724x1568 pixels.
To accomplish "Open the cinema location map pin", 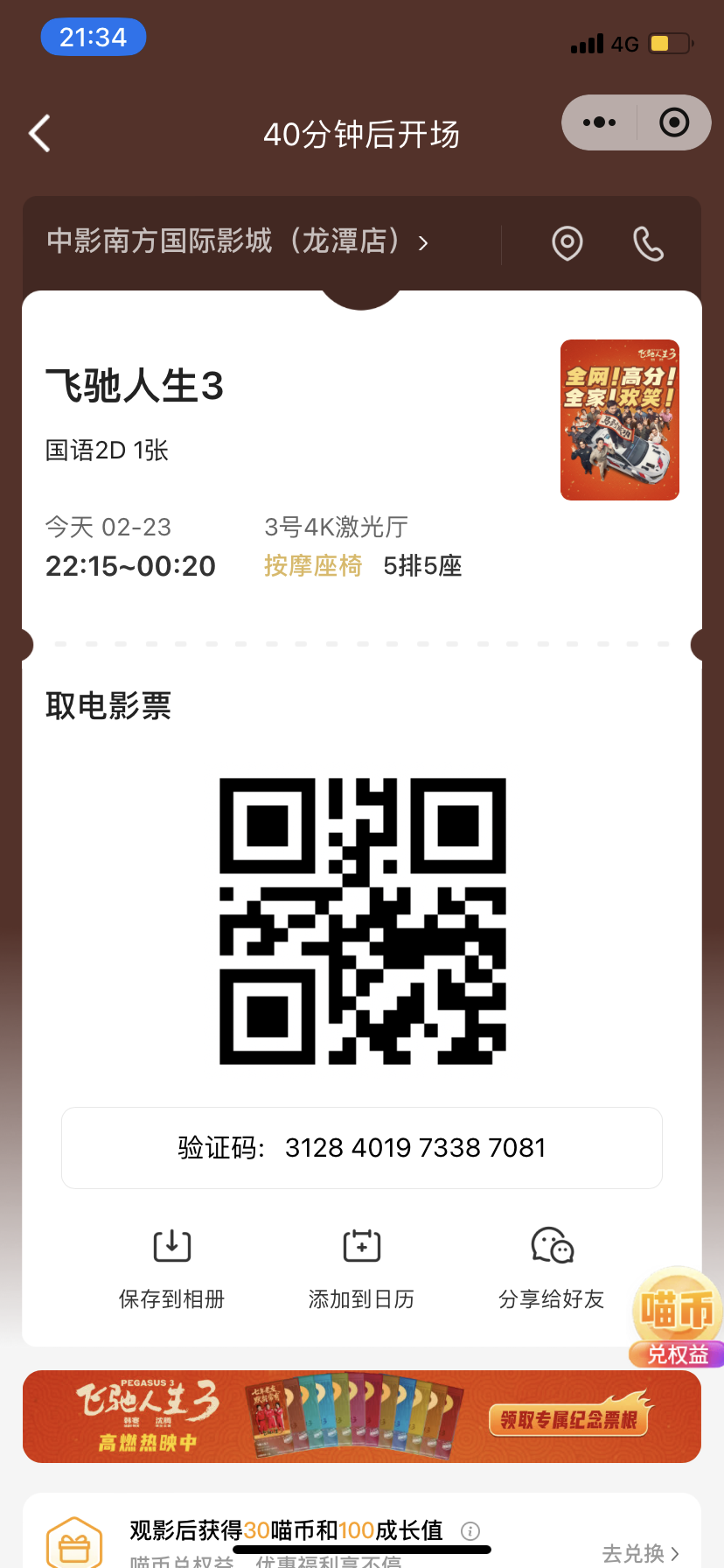I will (x=567, y=243).
